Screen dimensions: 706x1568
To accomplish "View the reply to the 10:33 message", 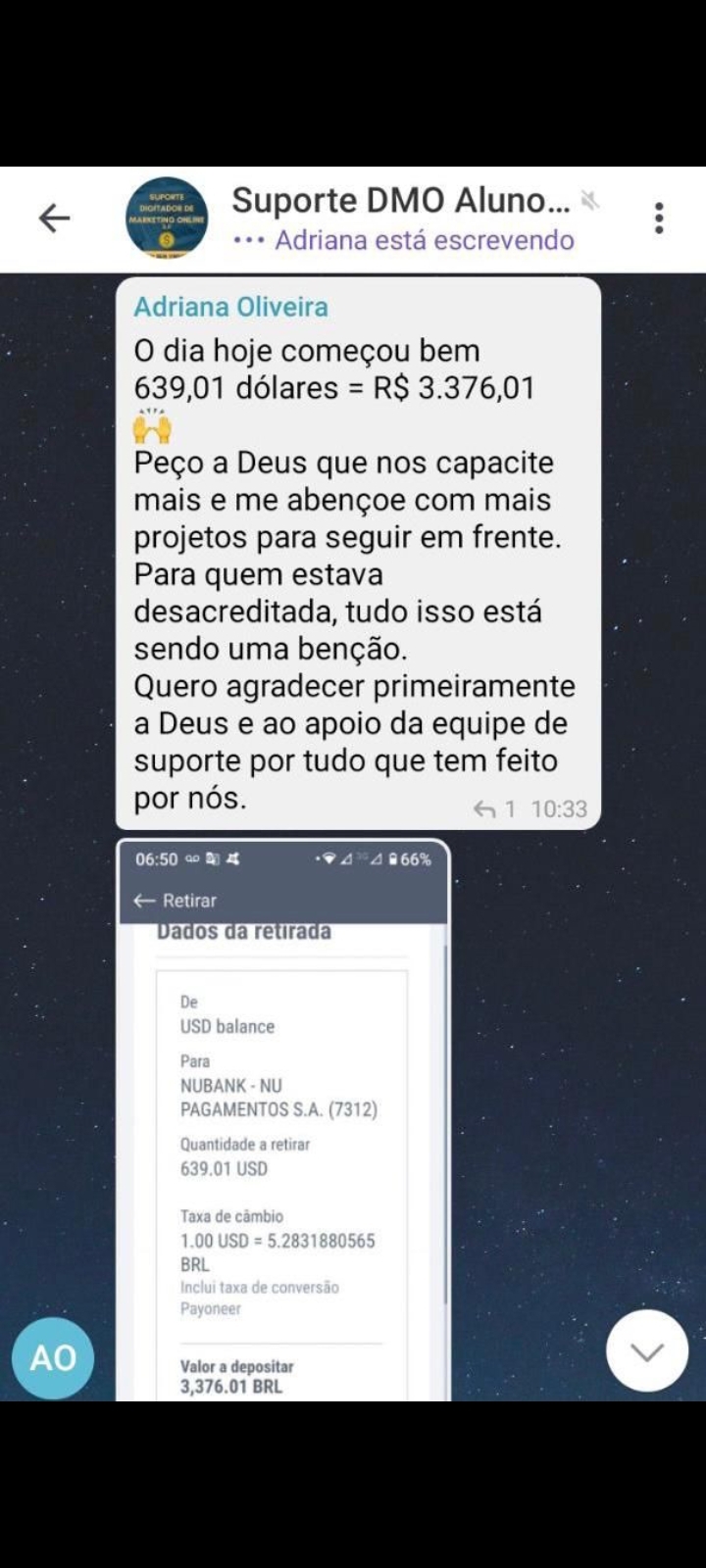I will click(495, 808).
